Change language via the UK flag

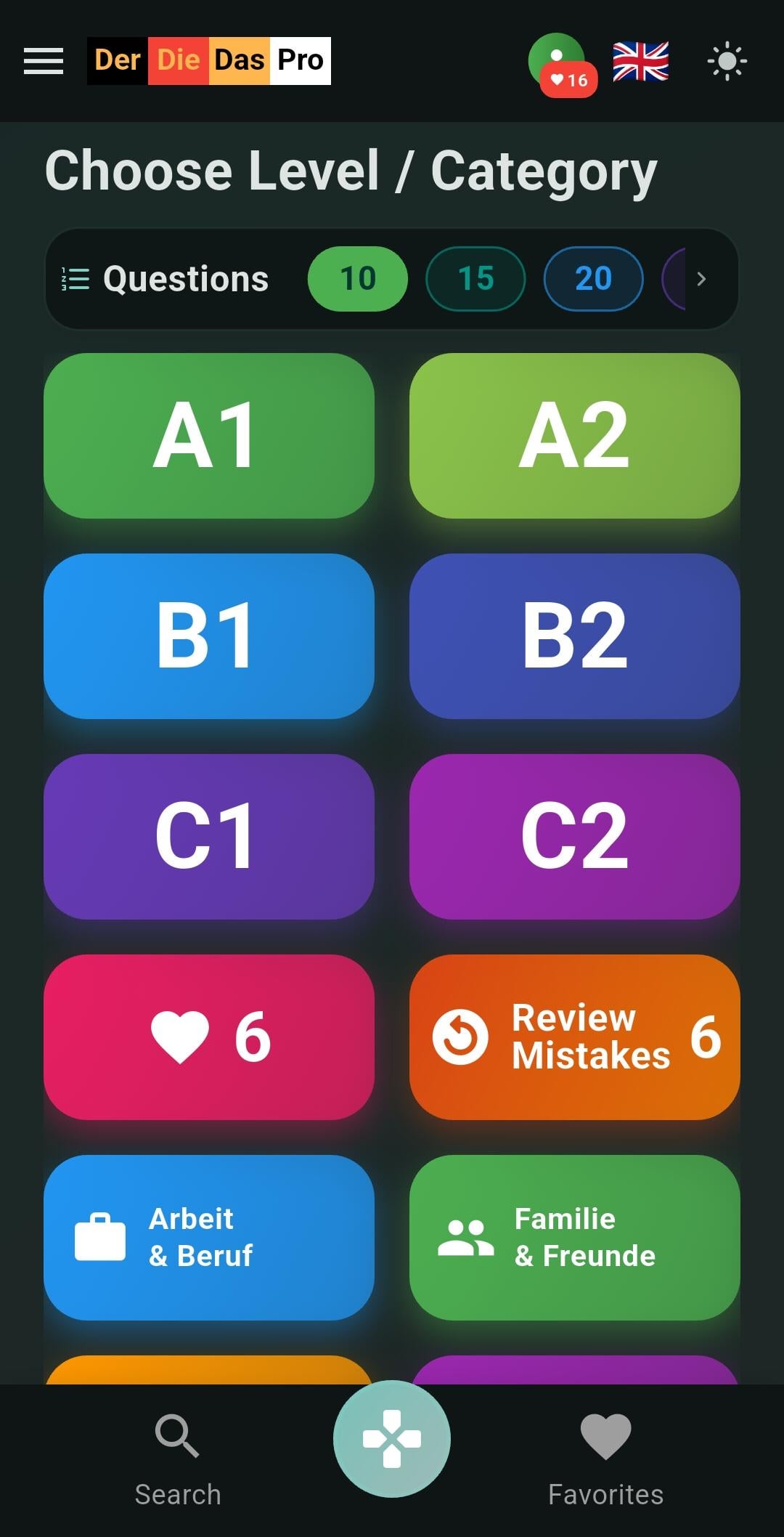tap(640, 61)
